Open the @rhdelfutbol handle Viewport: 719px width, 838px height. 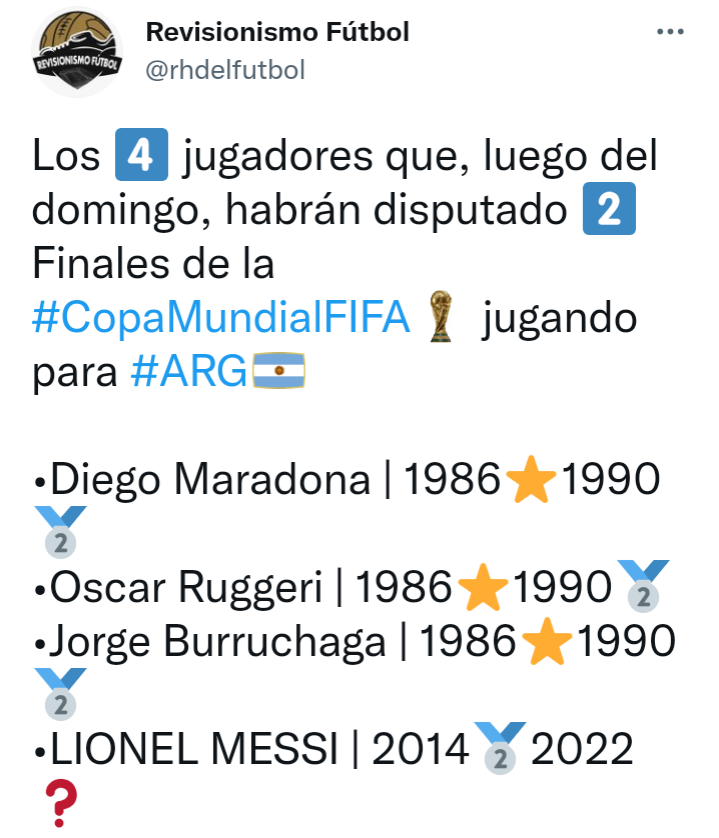225,69
